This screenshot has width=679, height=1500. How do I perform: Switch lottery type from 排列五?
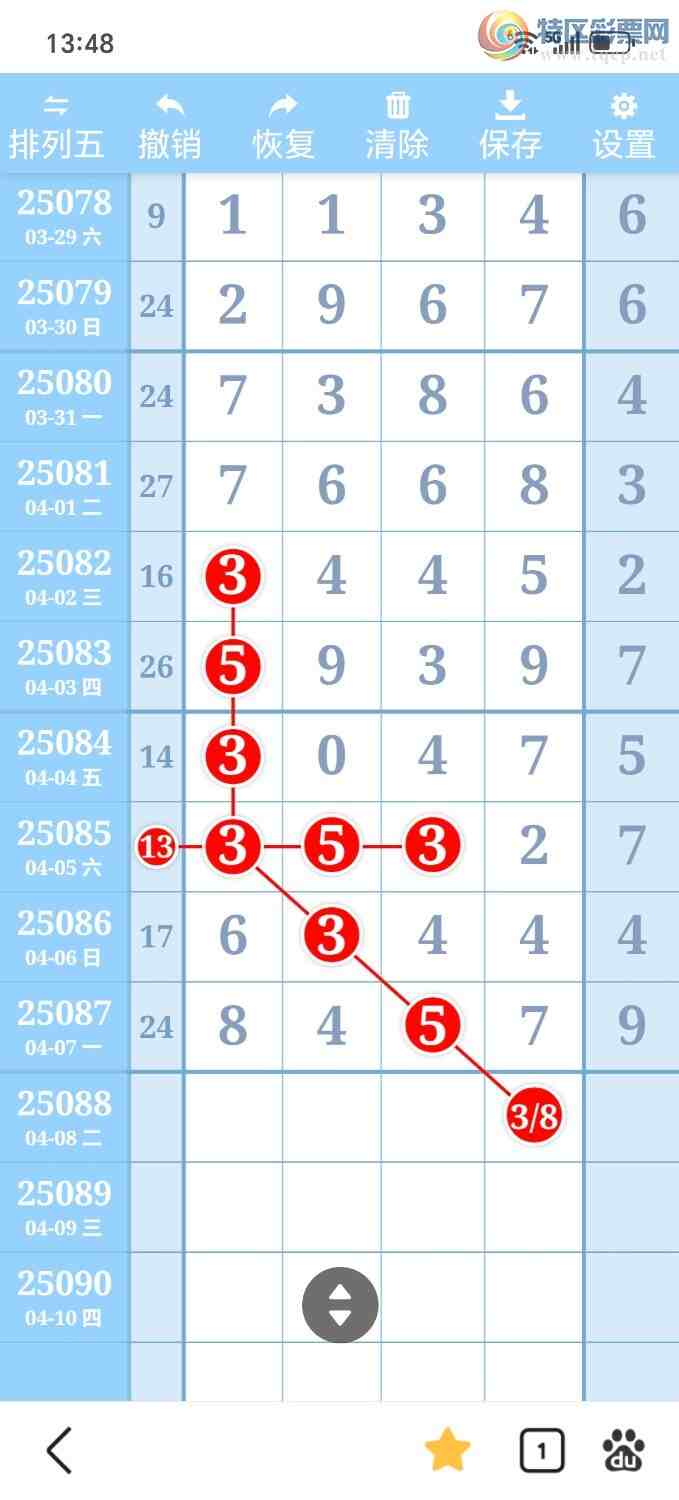[x=56, y=127]
